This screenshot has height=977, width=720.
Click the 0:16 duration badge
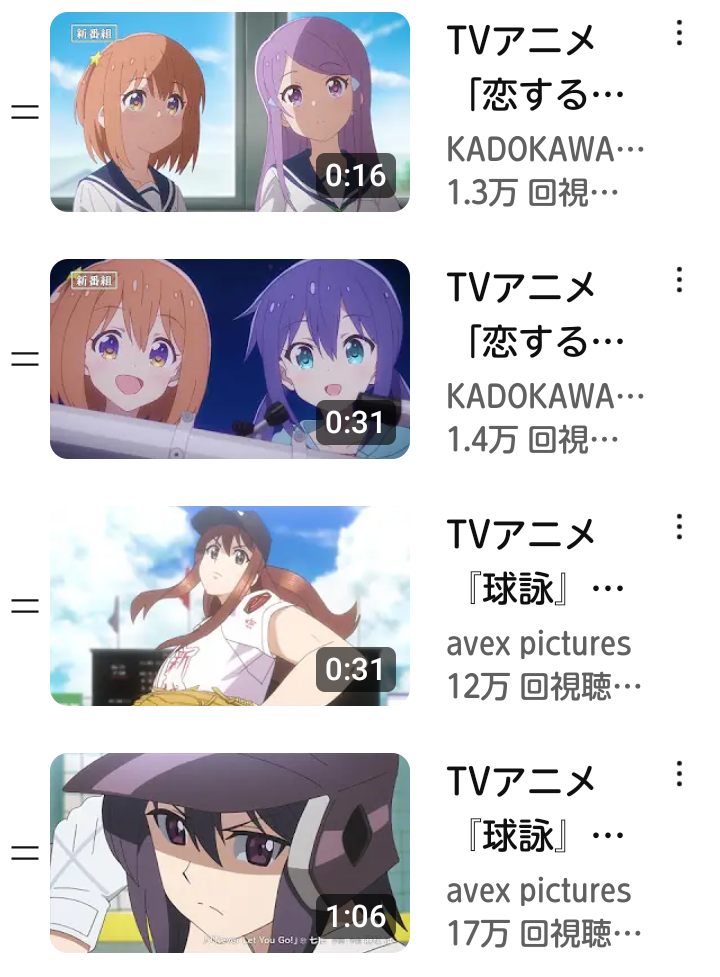click(x=358, y=177)
